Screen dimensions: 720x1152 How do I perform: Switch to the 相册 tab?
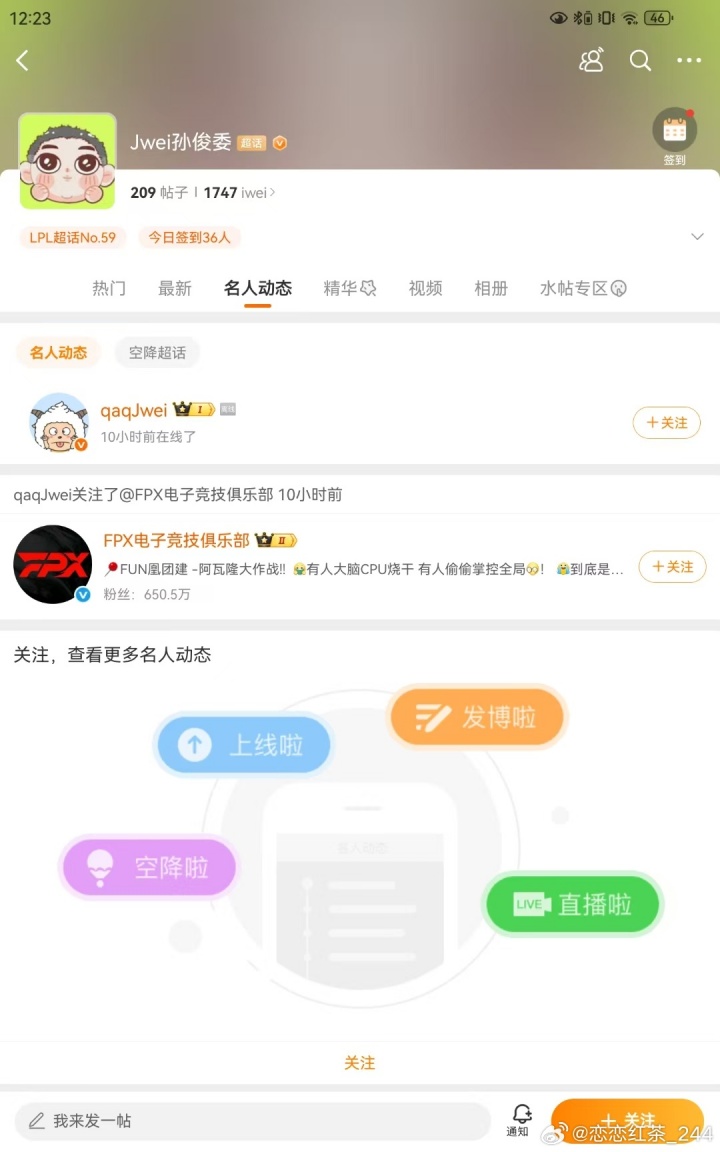491,288
